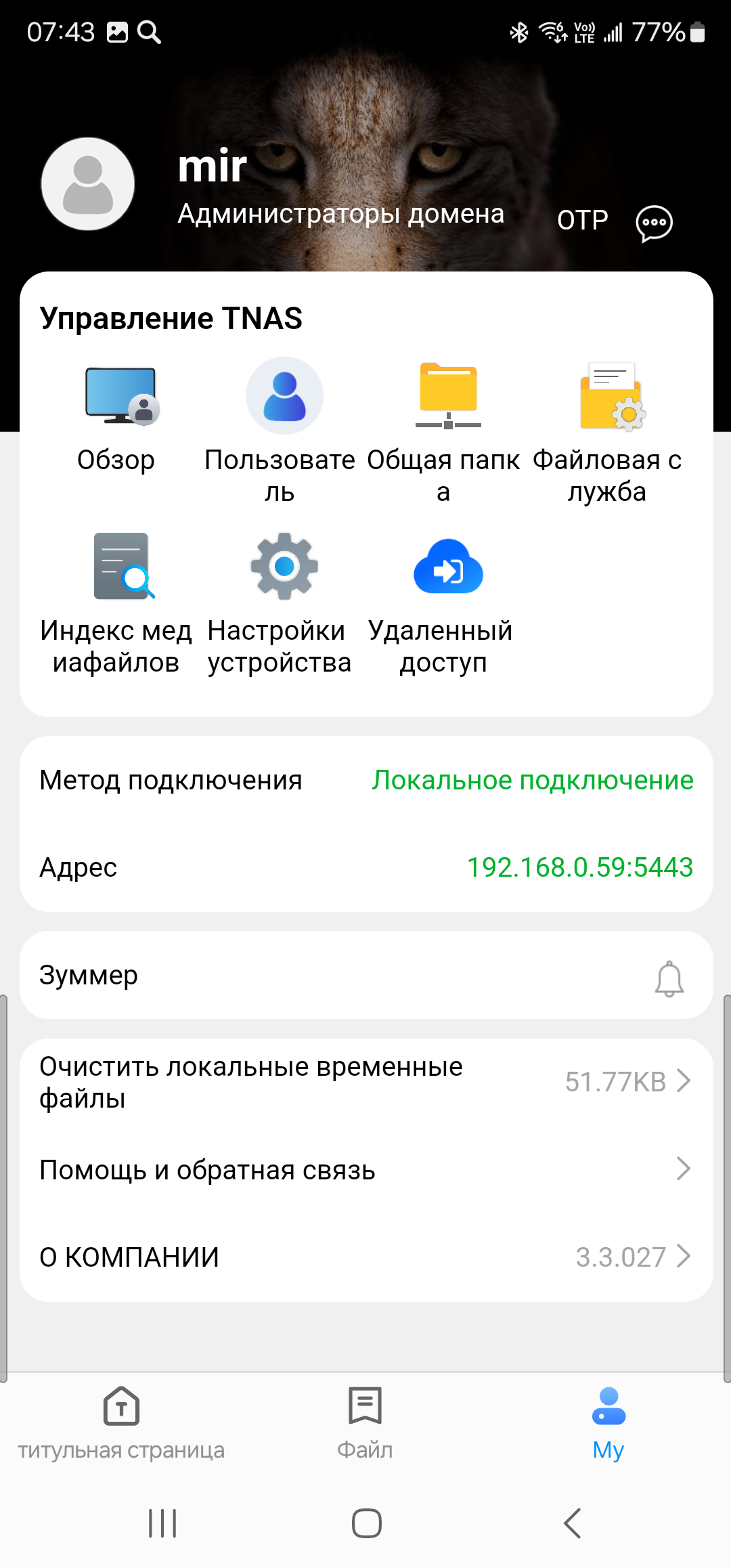
Task: Open the Пользователь section
Action: click(x=280, y=428)
